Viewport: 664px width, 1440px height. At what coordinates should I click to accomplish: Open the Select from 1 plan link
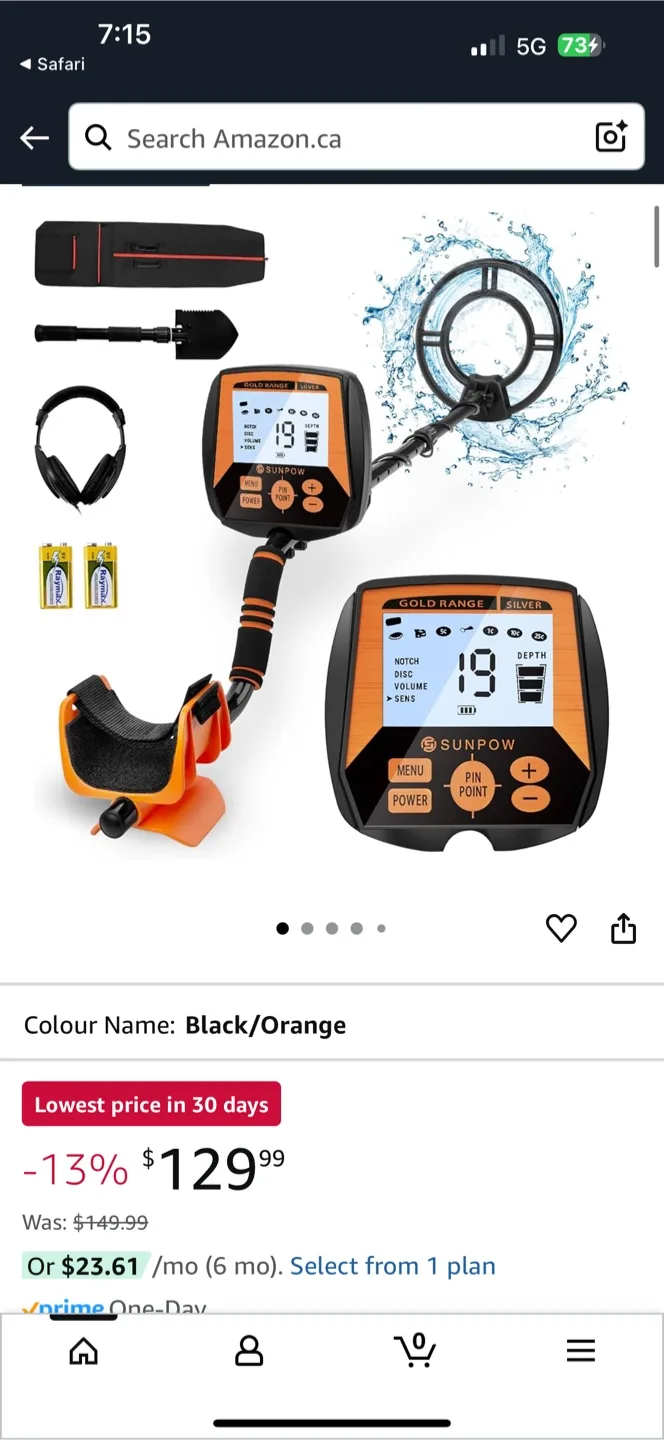tap(392, 1266)
